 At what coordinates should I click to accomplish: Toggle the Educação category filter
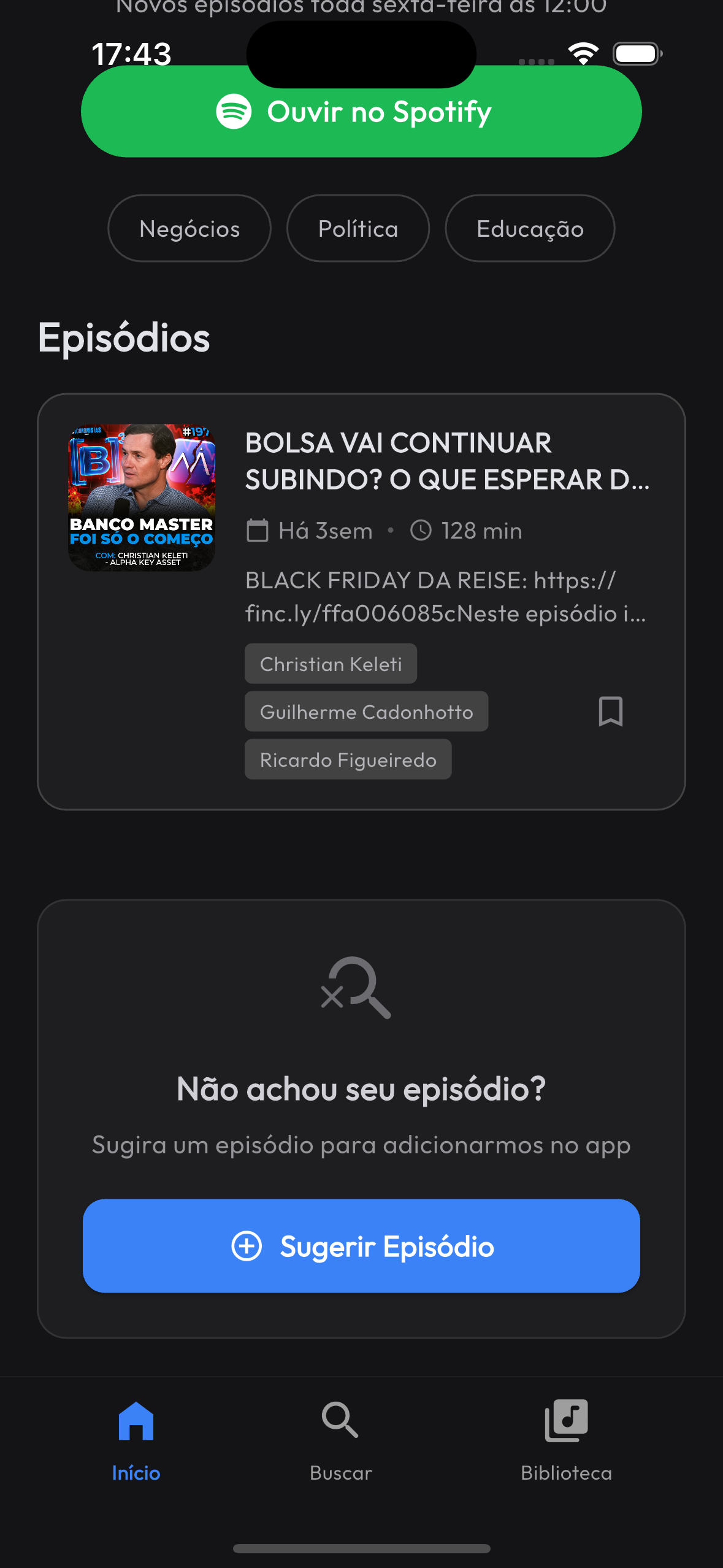[x=530, y=228]
